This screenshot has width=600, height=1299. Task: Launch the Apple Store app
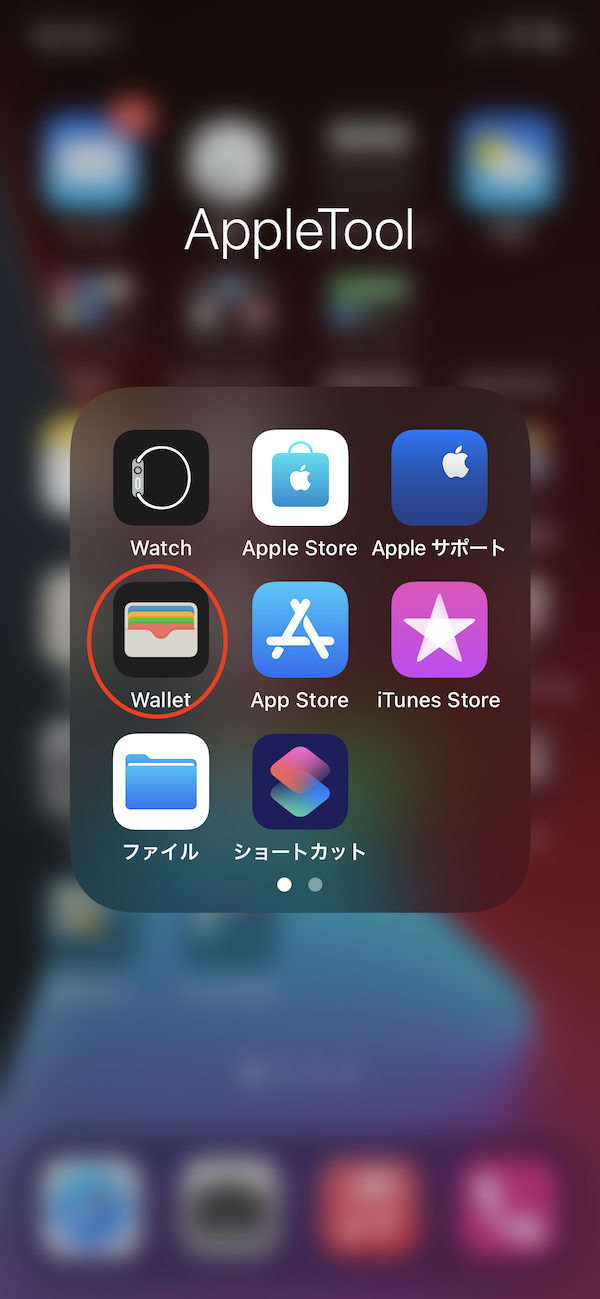click(300, 478)
